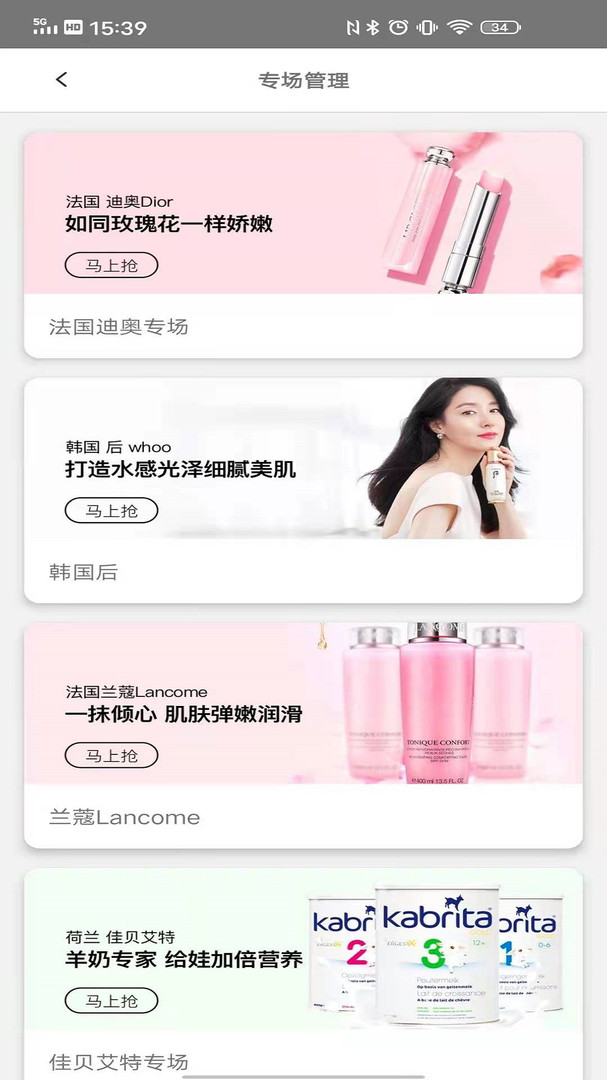
Task: Go back using the top-left arrow
Action: tap(61, 80)
